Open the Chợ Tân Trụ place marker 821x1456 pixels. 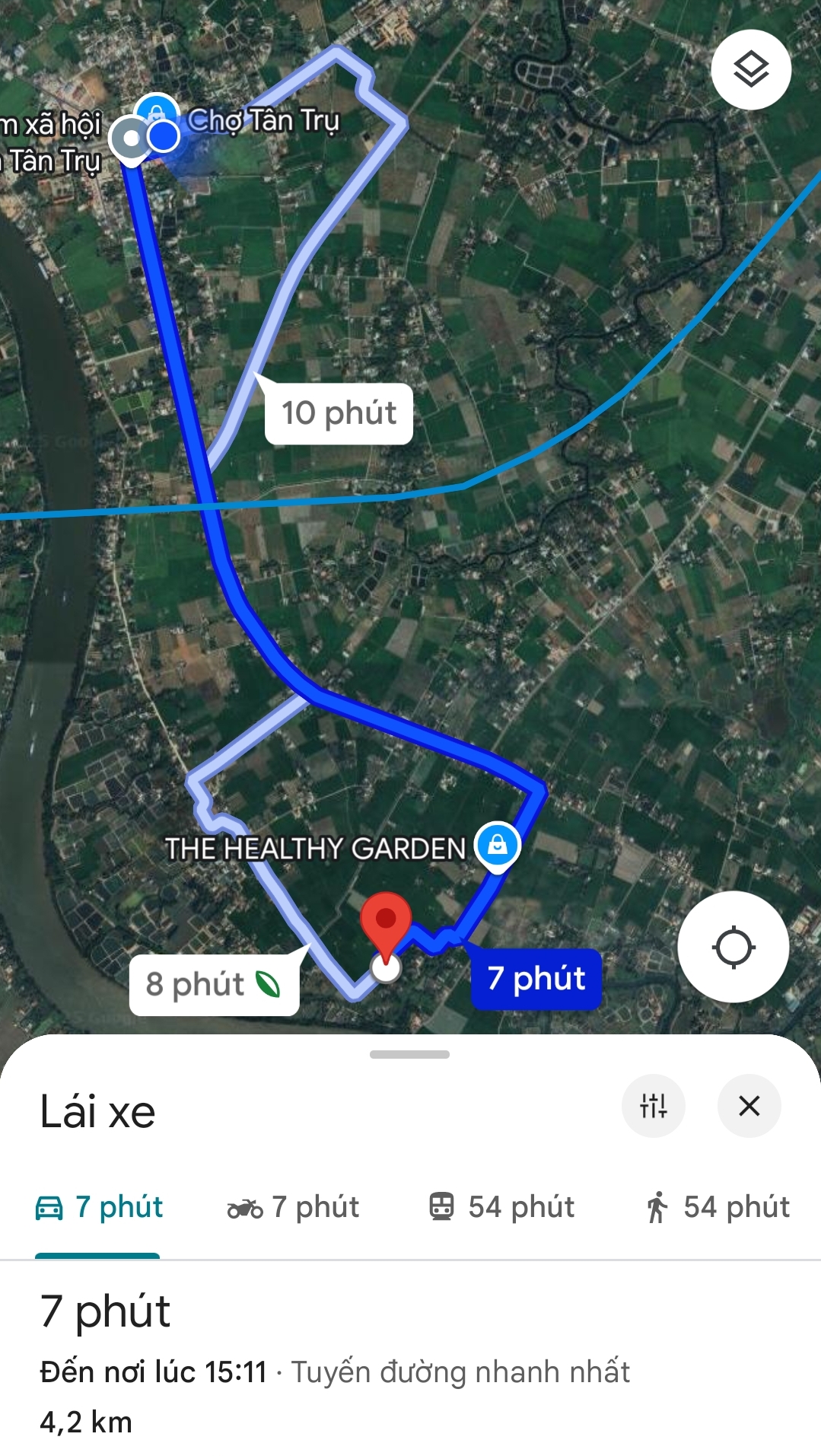point(156,113)
